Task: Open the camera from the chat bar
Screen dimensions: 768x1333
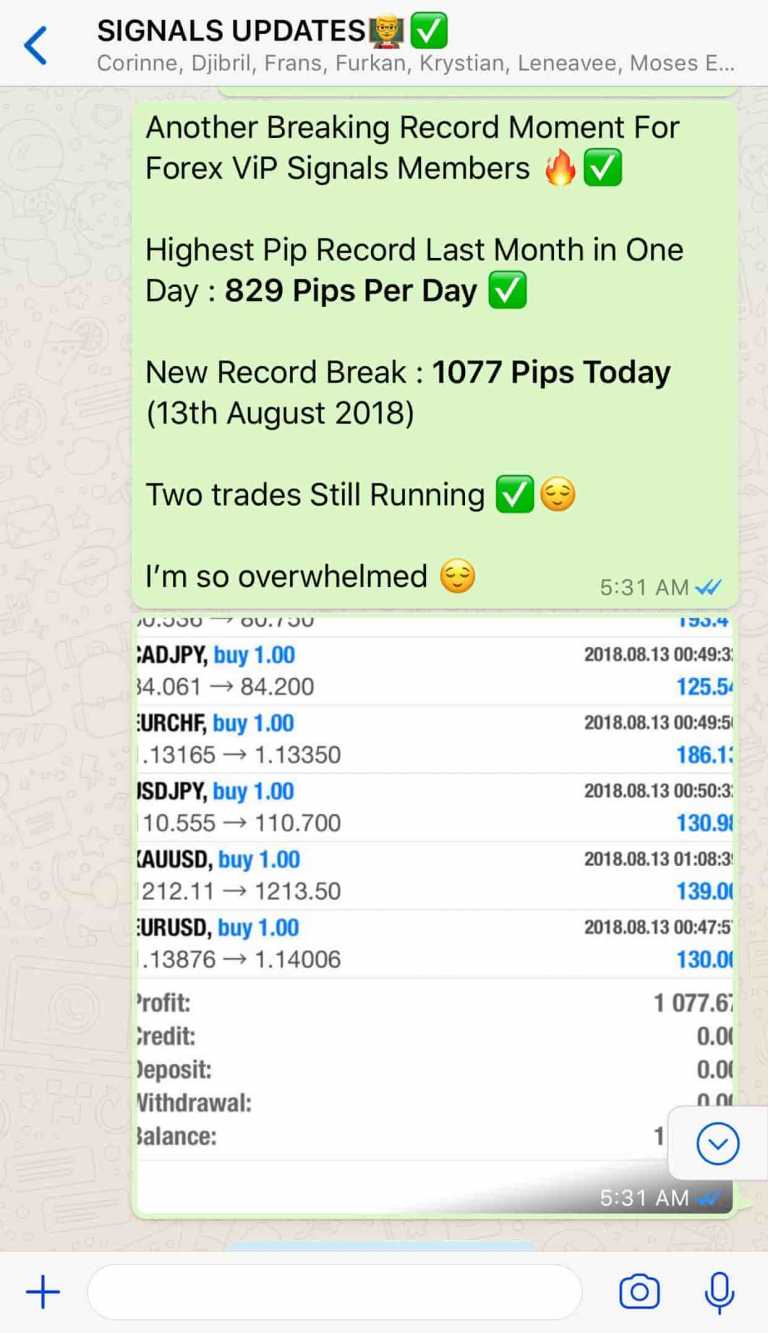Action: coord(640,1291)
